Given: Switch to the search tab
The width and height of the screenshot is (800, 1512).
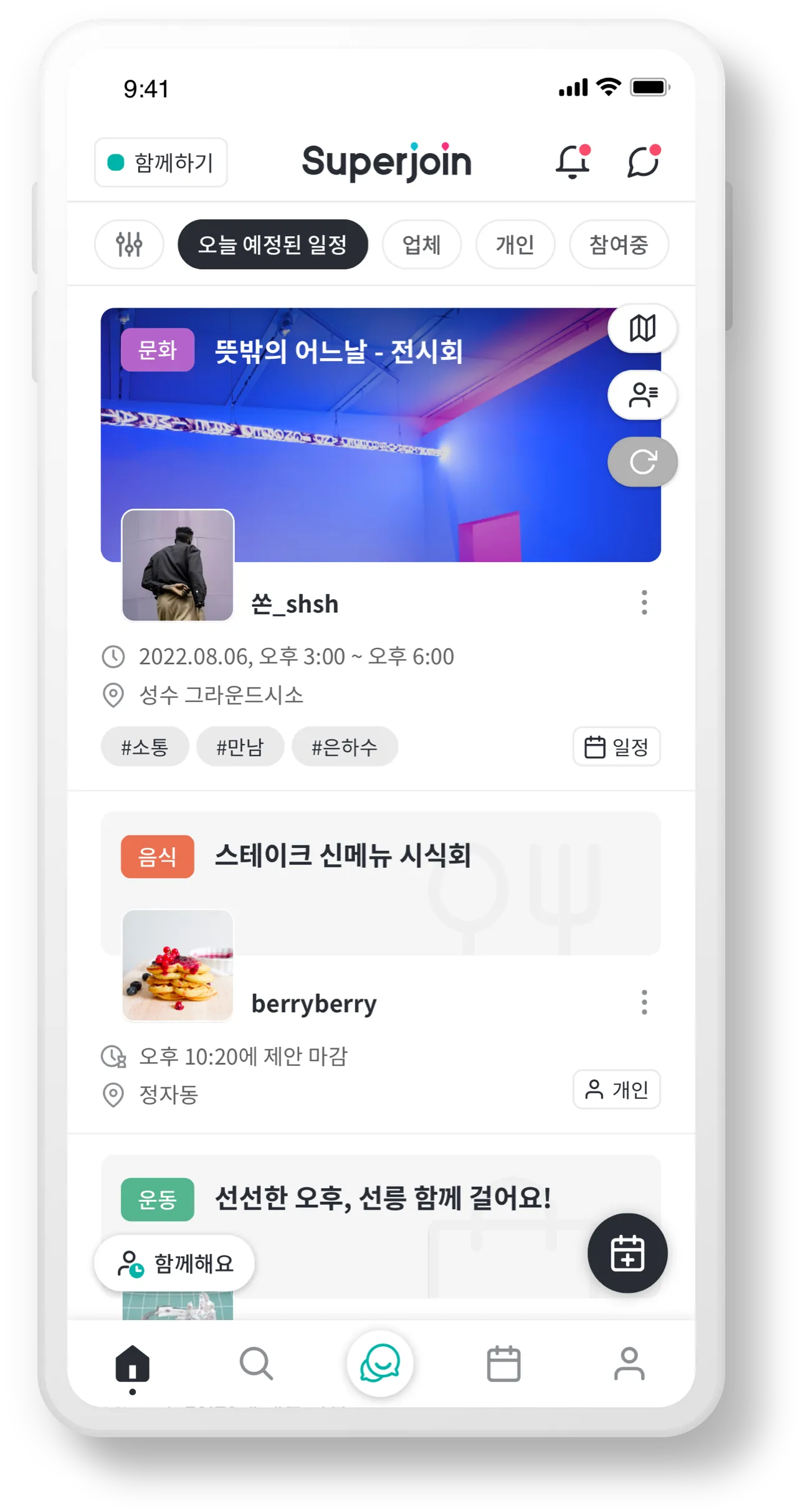Looking at the screenshot, I should 256,1364.
